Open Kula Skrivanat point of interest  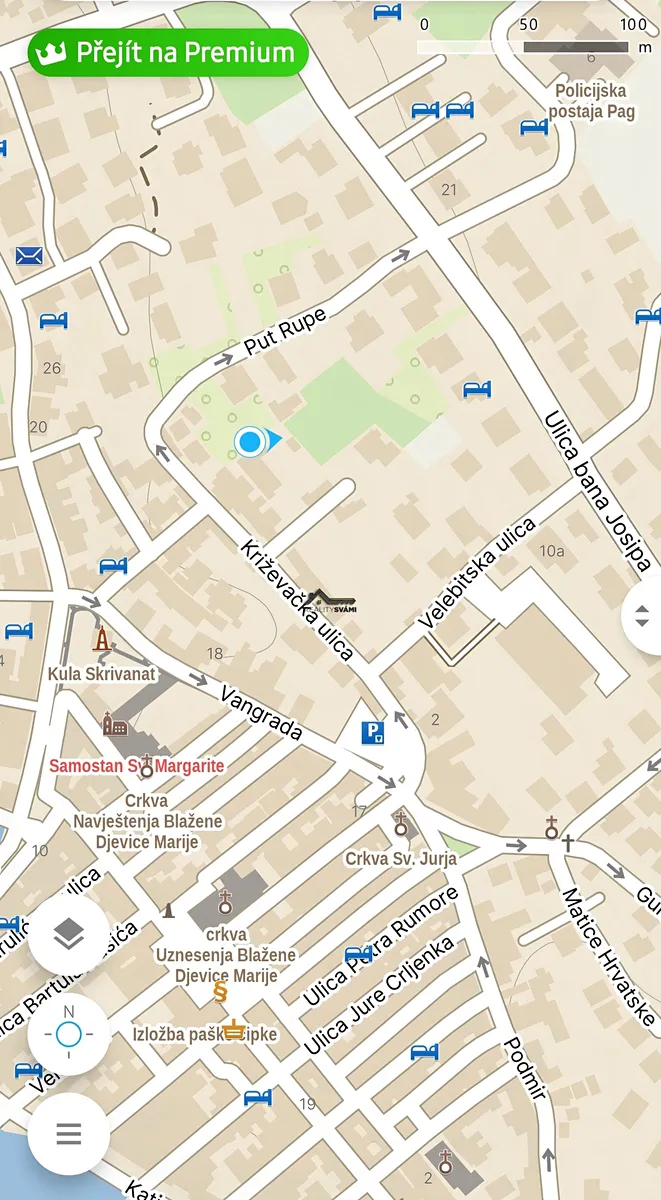102,639
